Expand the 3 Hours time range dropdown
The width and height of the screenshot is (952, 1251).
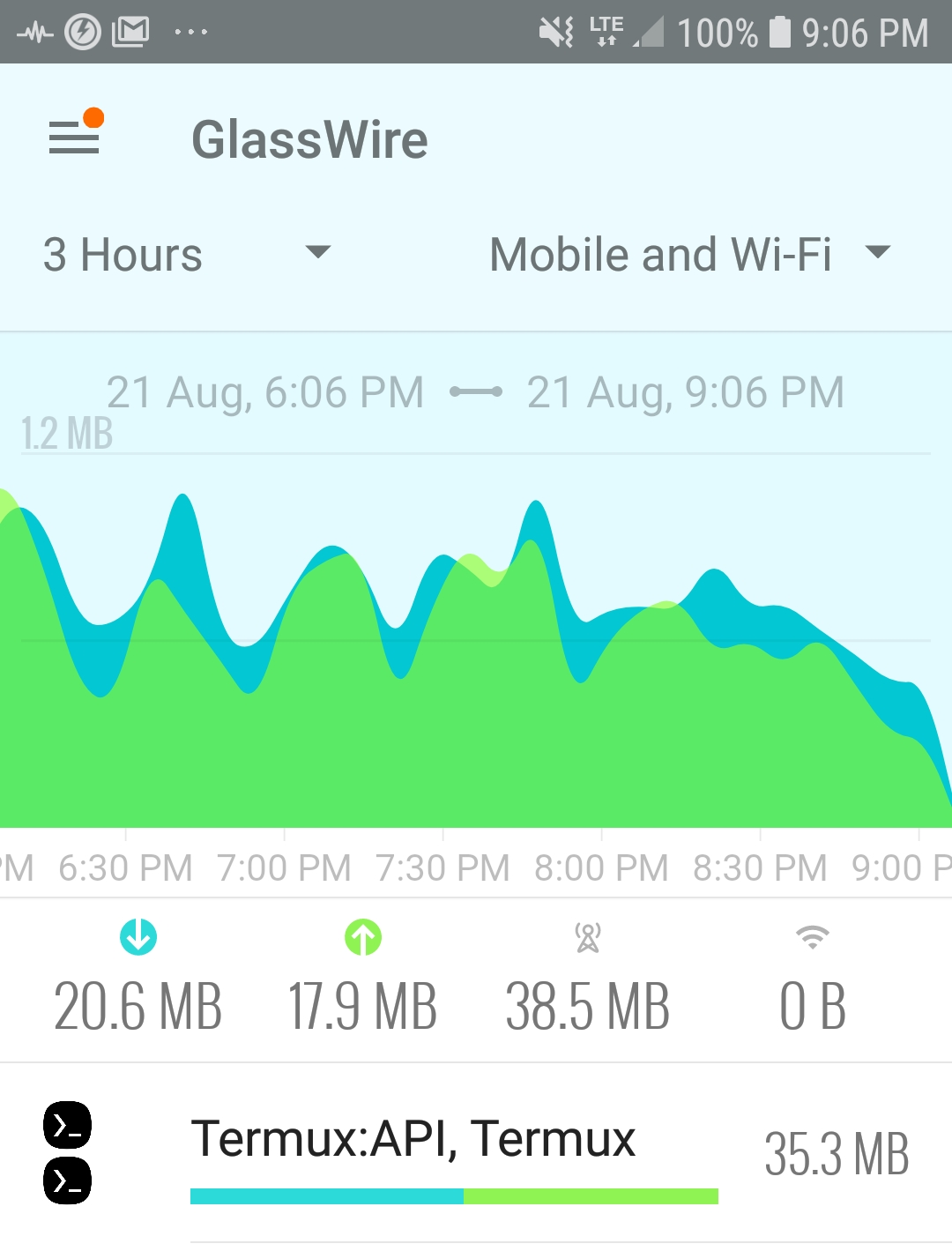click(186, 255)
